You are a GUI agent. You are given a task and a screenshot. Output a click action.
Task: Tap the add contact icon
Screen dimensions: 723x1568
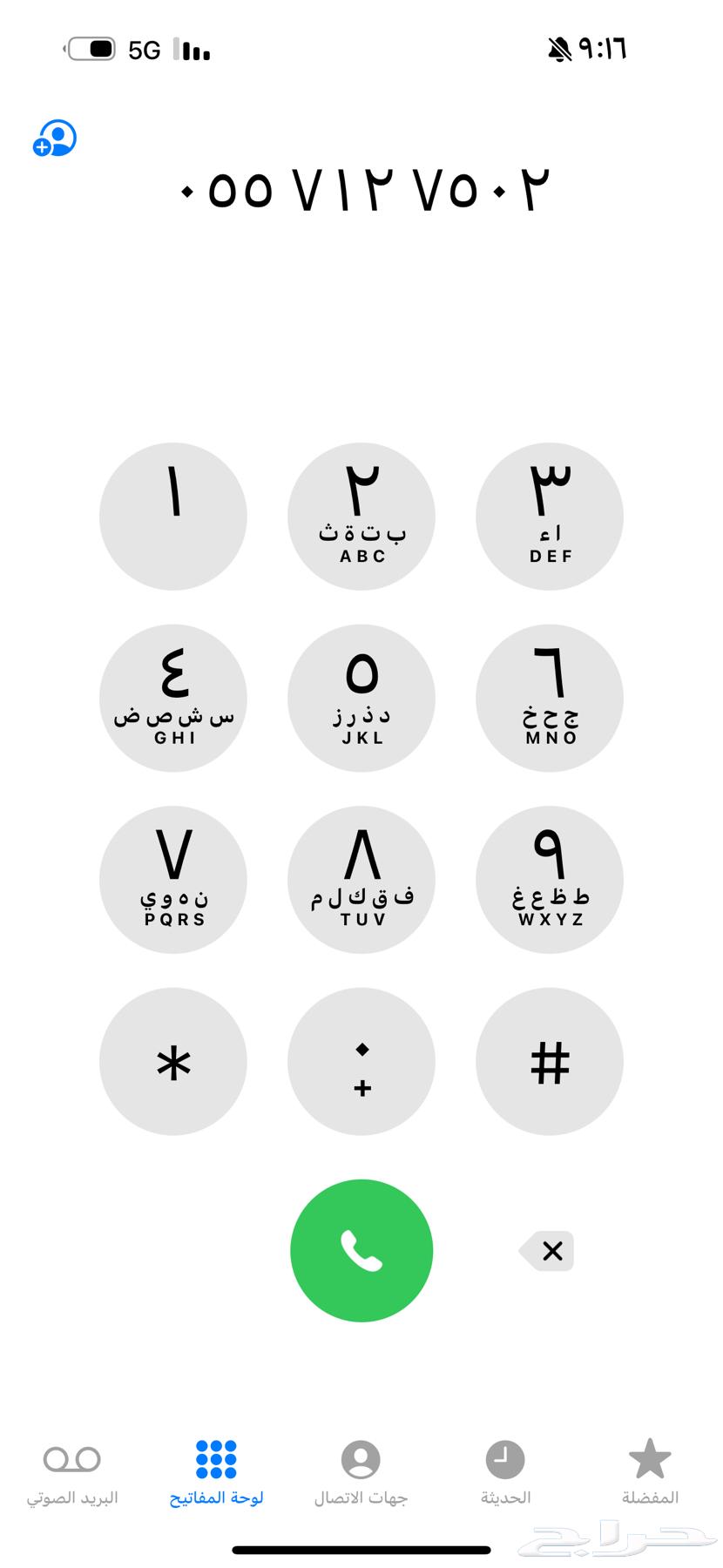(55, 139)
